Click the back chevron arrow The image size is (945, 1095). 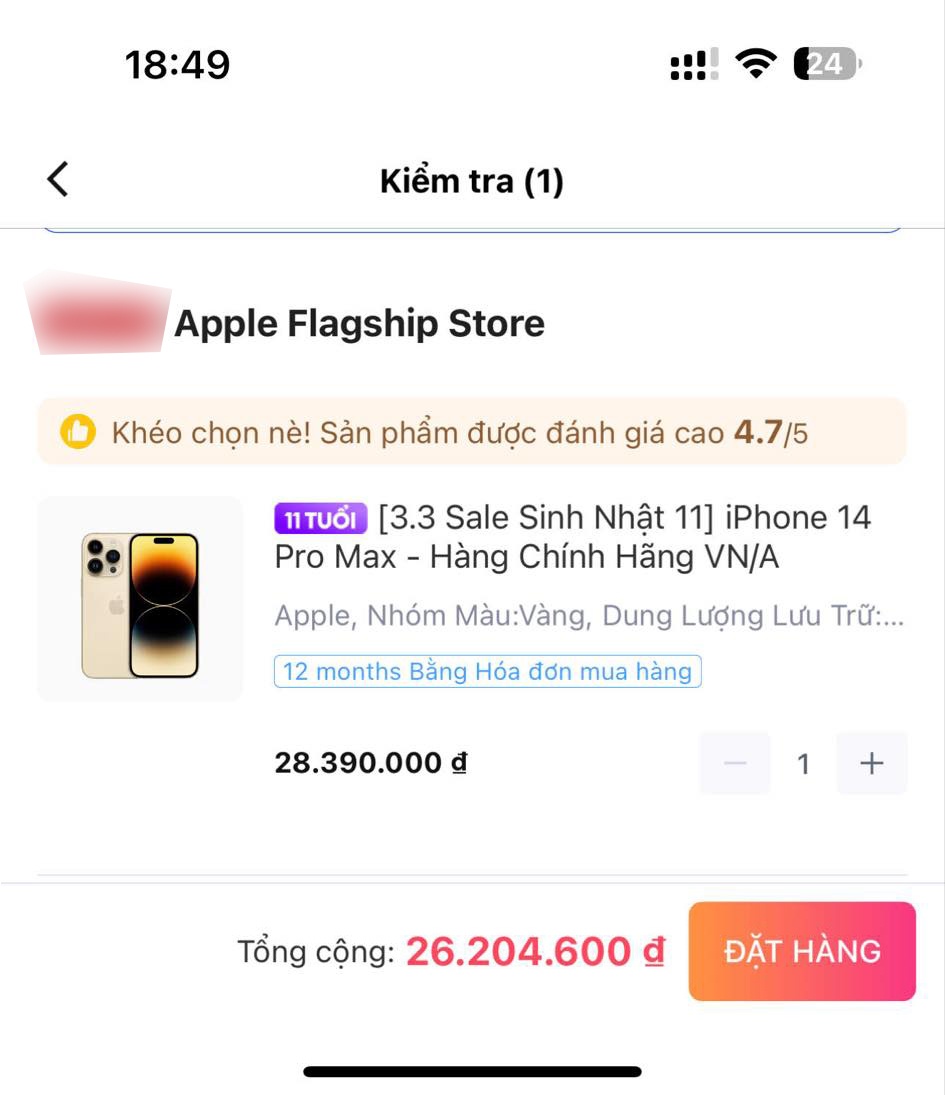[57, 180]
